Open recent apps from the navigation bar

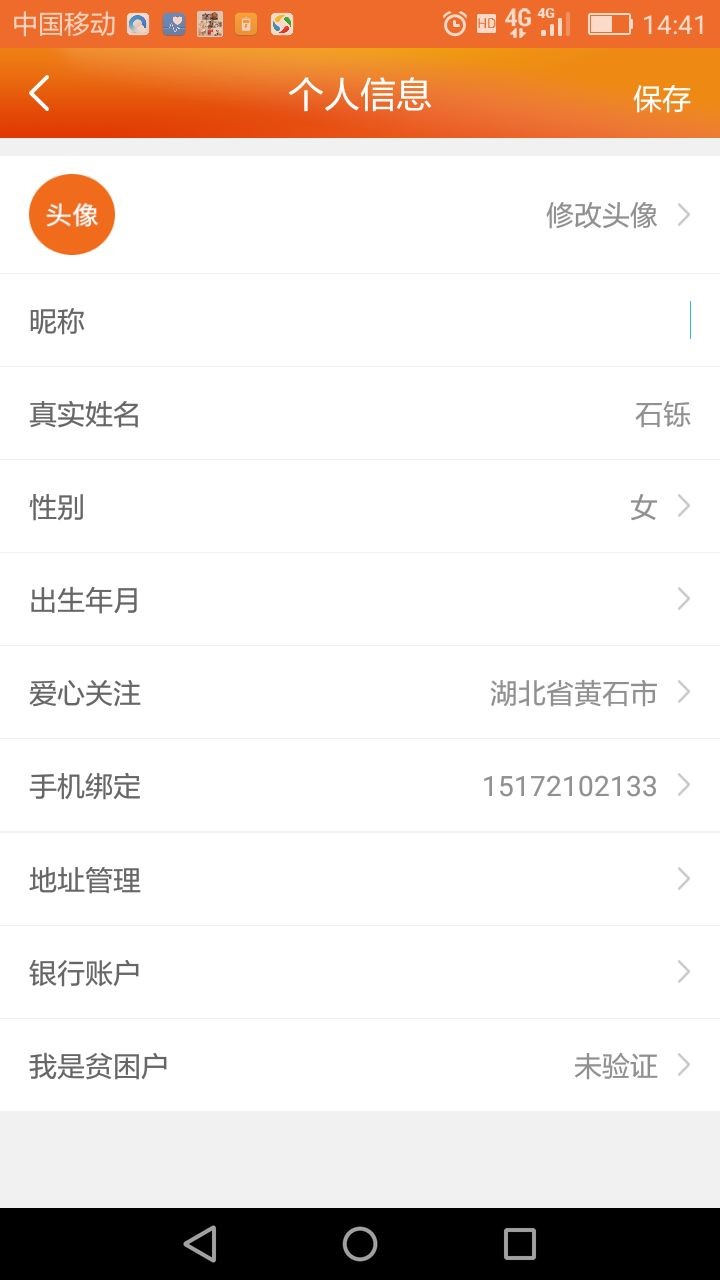coord(520,1244)
